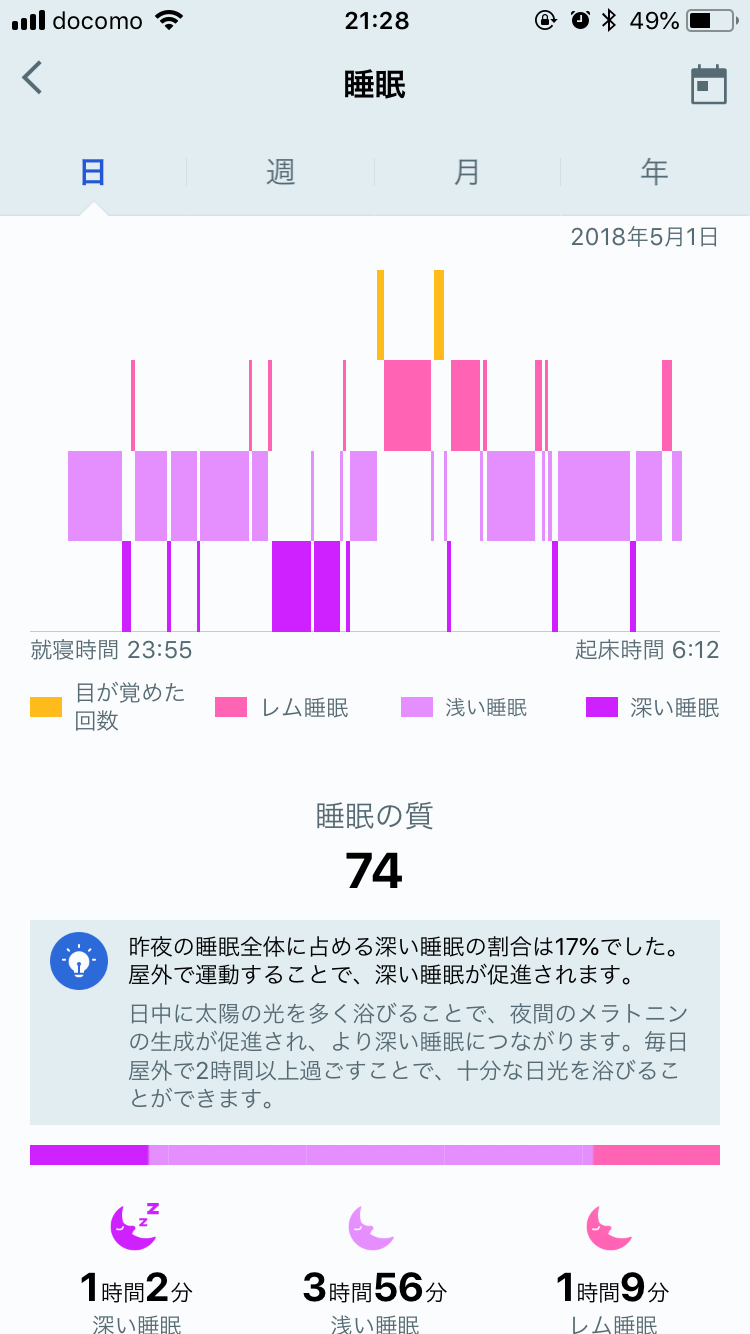750x1334 pixels.
Task: Open the calendar date picker
Action: coord(708,85)
